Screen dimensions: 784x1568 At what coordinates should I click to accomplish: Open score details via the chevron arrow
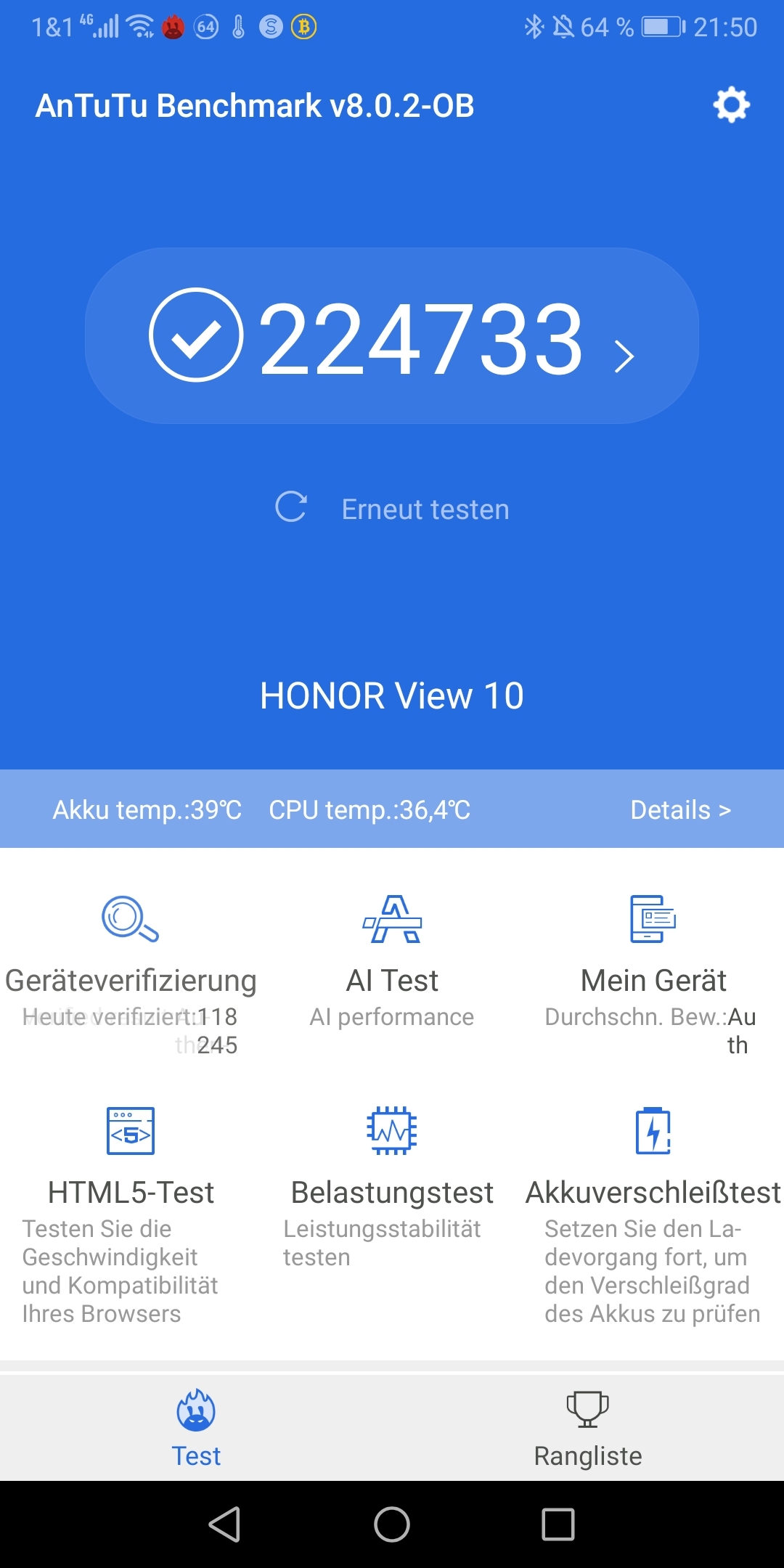[623, 356]
